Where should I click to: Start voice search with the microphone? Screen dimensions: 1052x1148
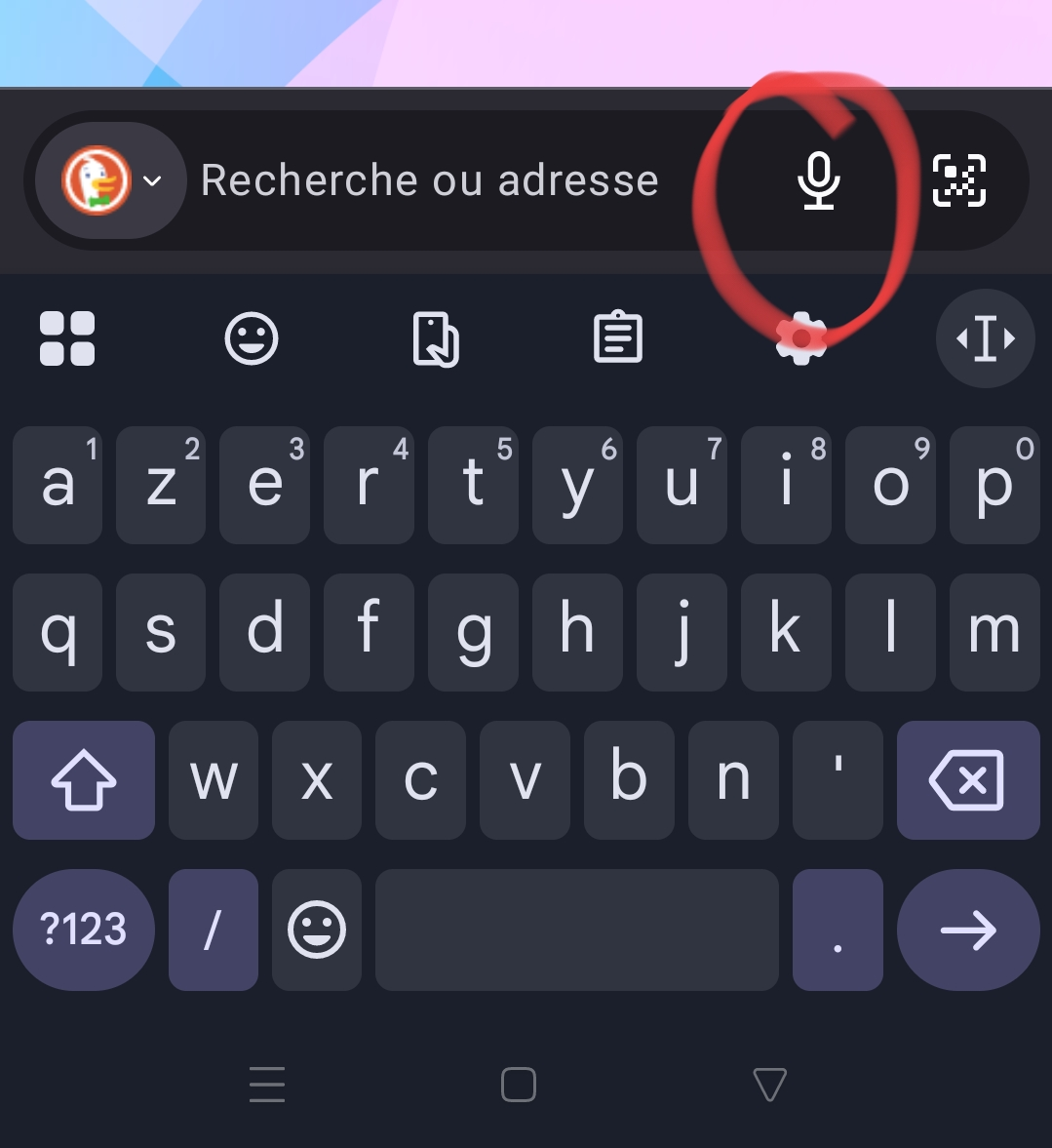point(819,180)
